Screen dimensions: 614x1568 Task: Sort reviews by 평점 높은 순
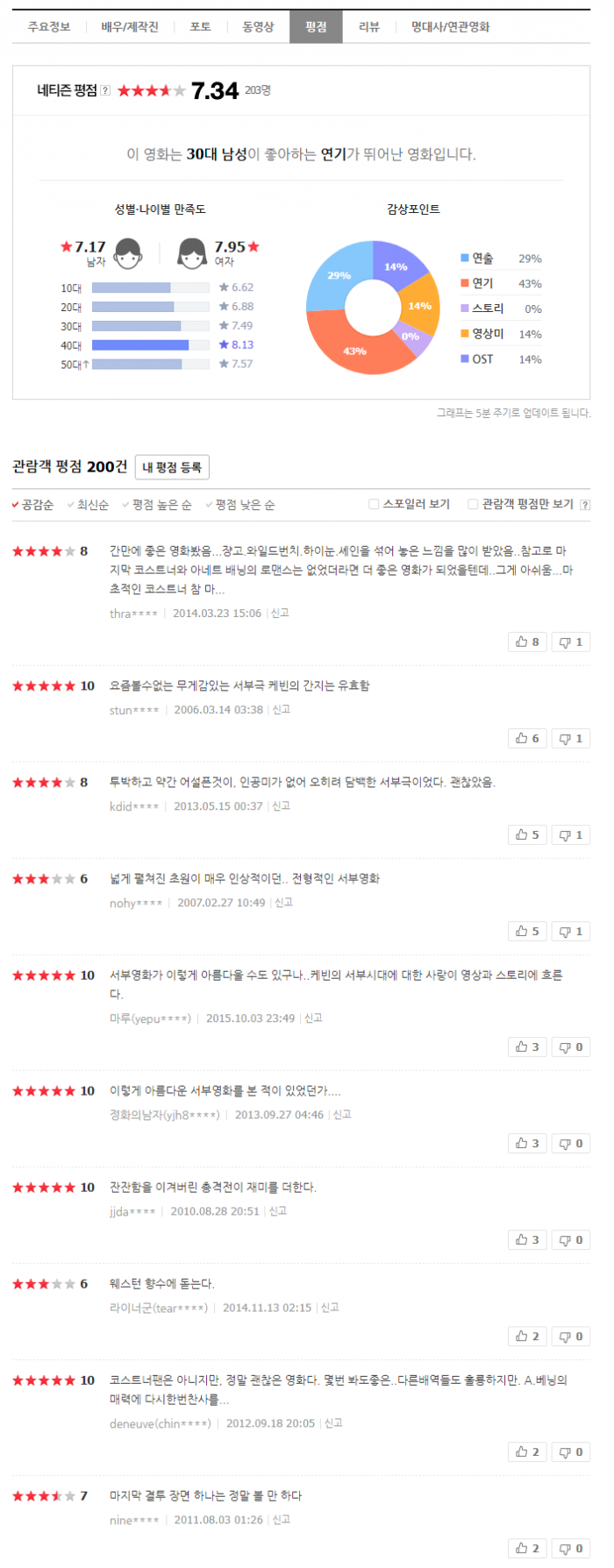[161, 505]
